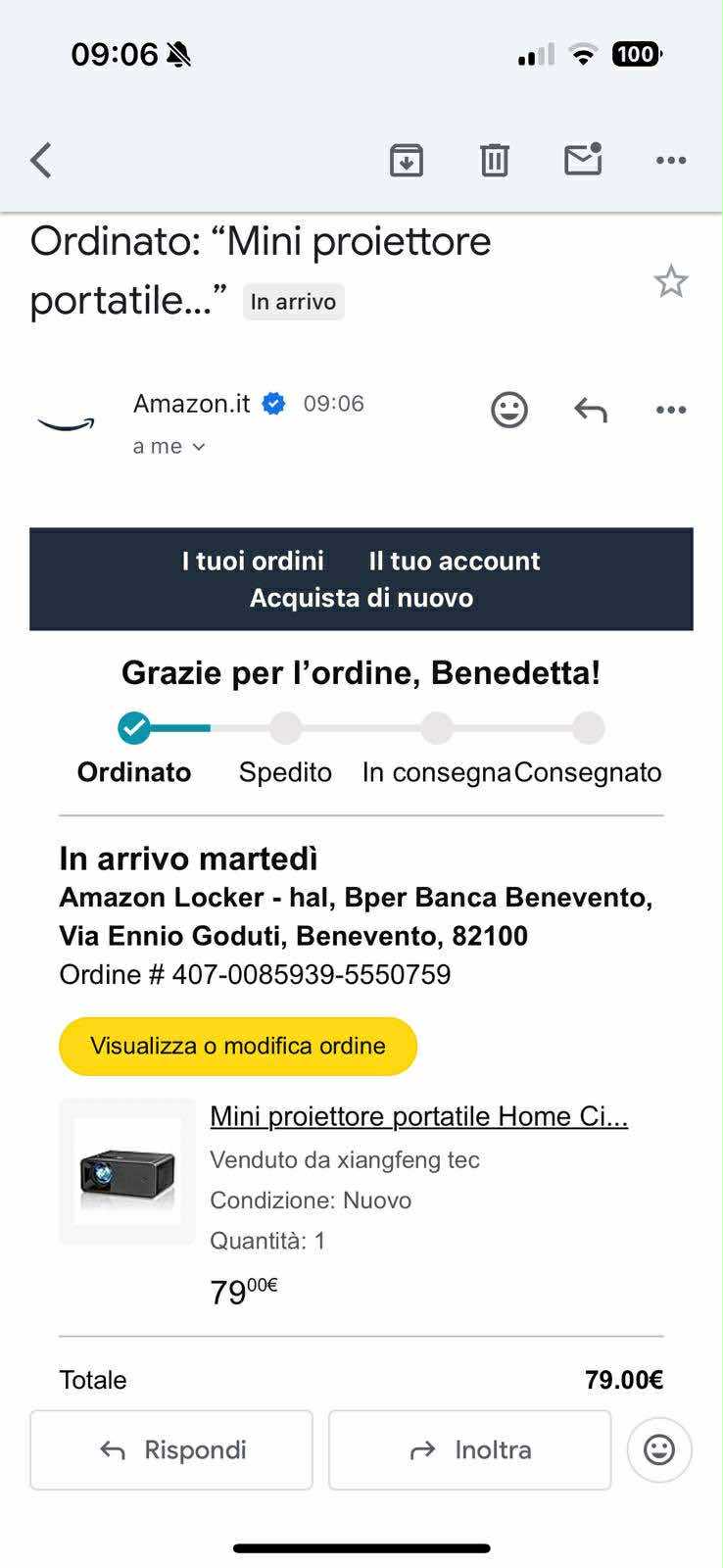
Task: Tap the Rispondi button
Action: coord(171,1449)
